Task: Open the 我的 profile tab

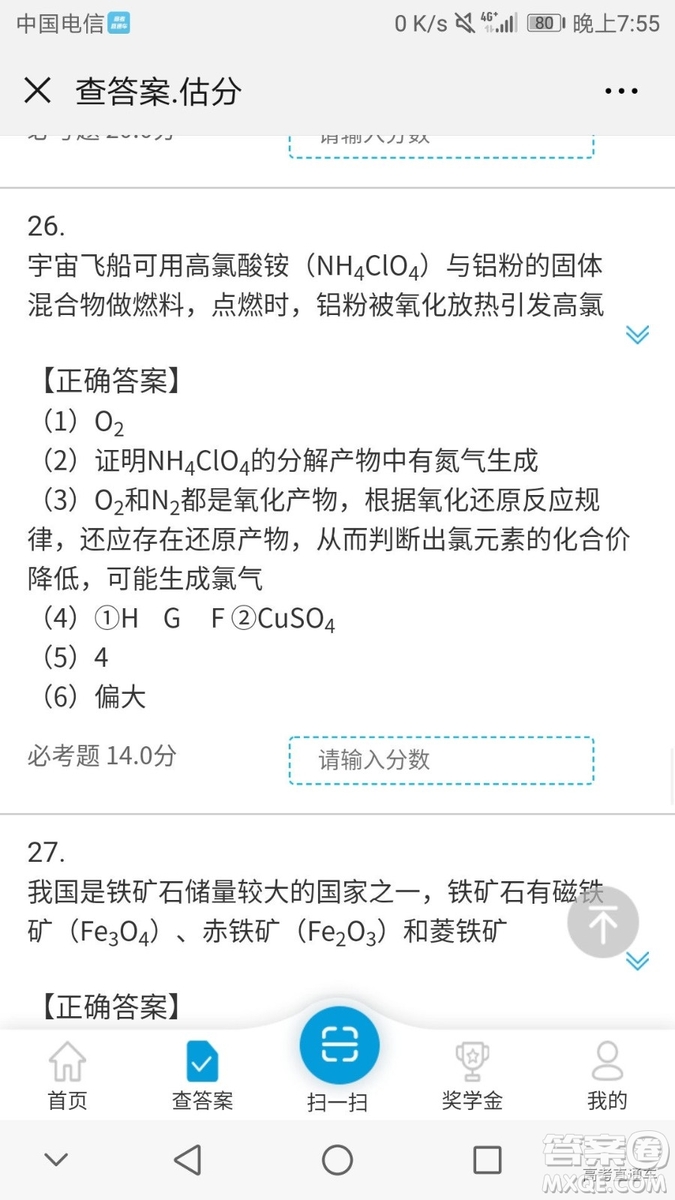Action: click(x=607, y=1075)
